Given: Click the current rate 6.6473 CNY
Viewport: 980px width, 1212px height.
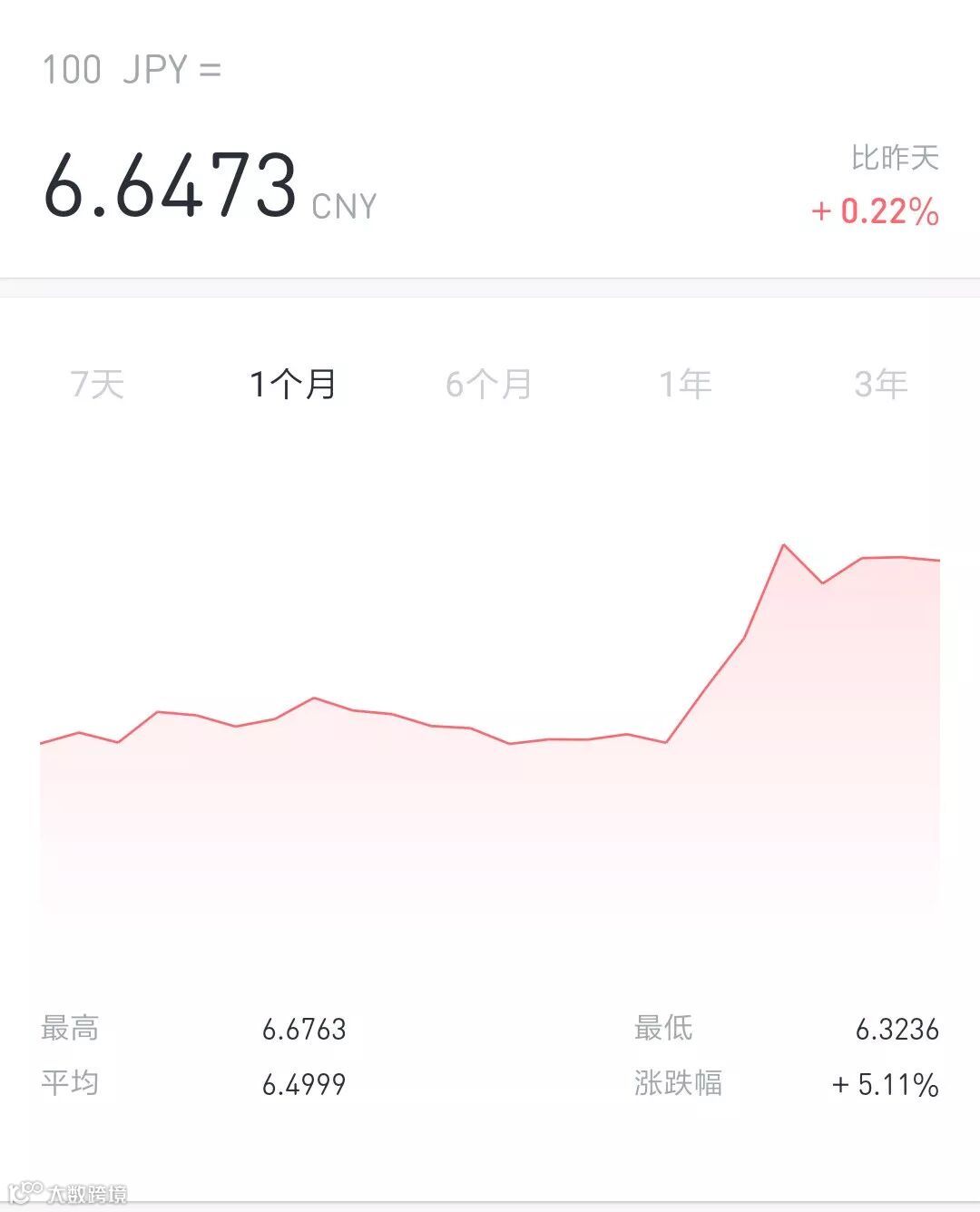Looking at the screenshot, I should pos(172,186).
